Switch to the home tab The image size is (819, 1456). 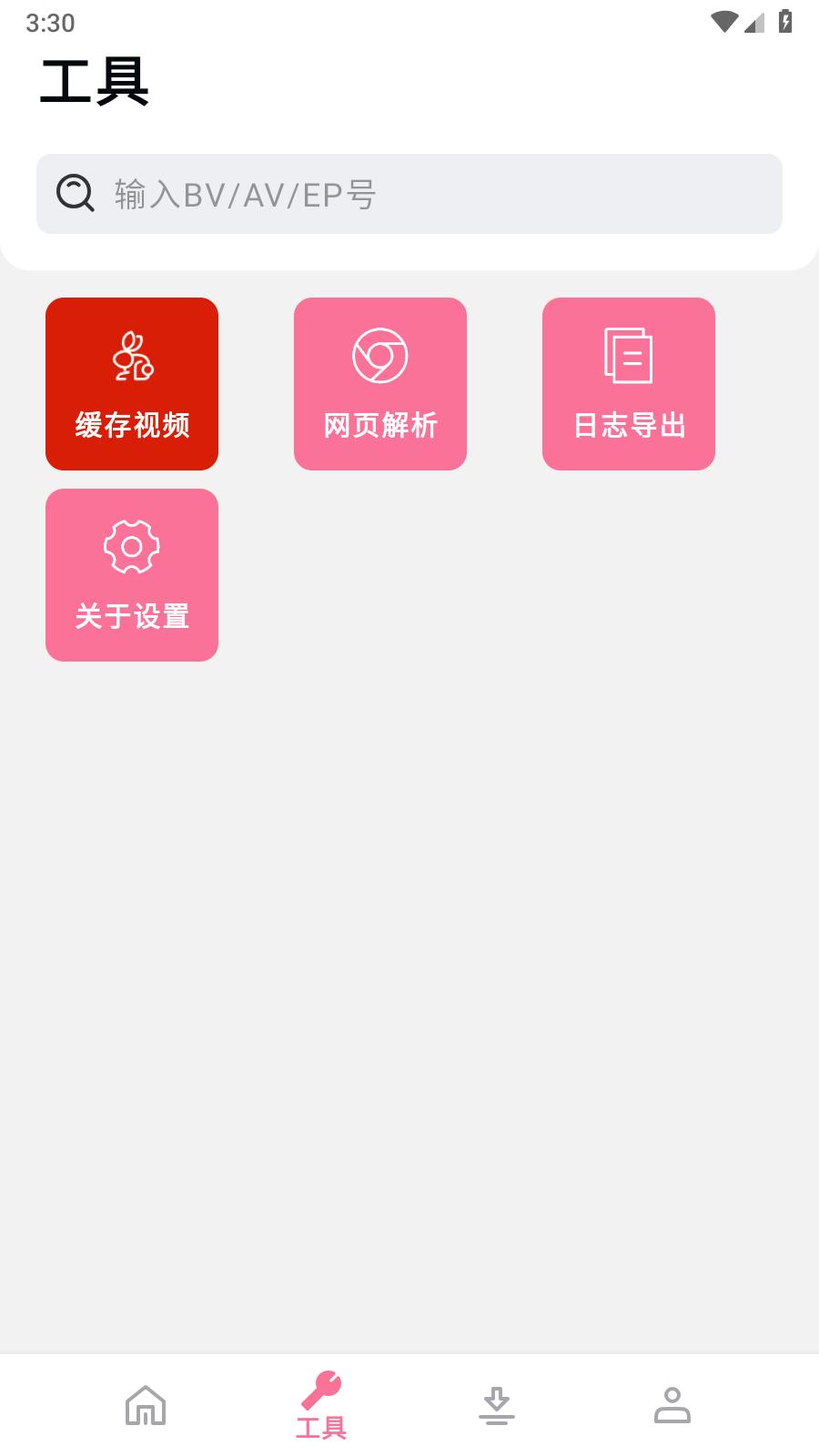(x=146, y=1405)
